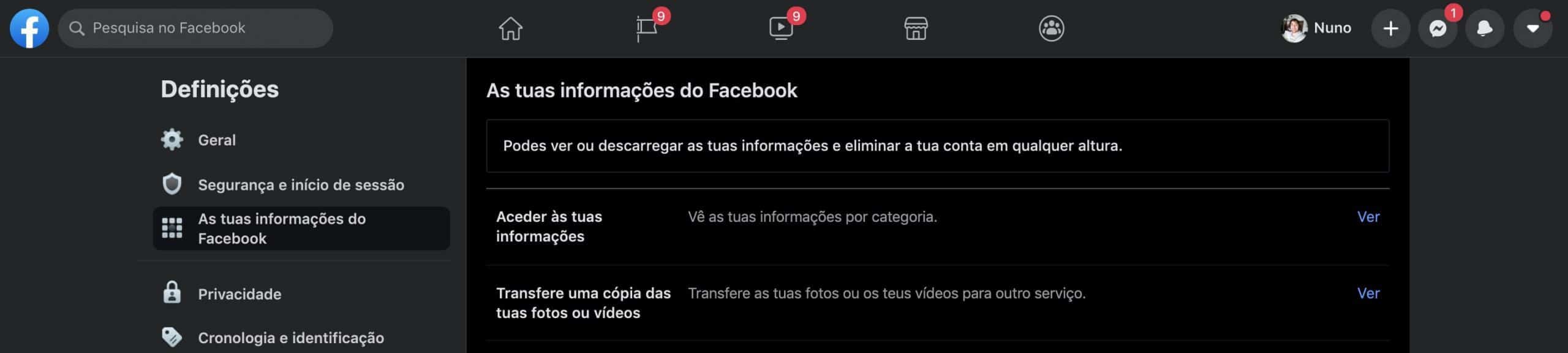The height and width of the screenshot is (353, 1568).
Task: Open Geral settings
Action: point(216,140)
